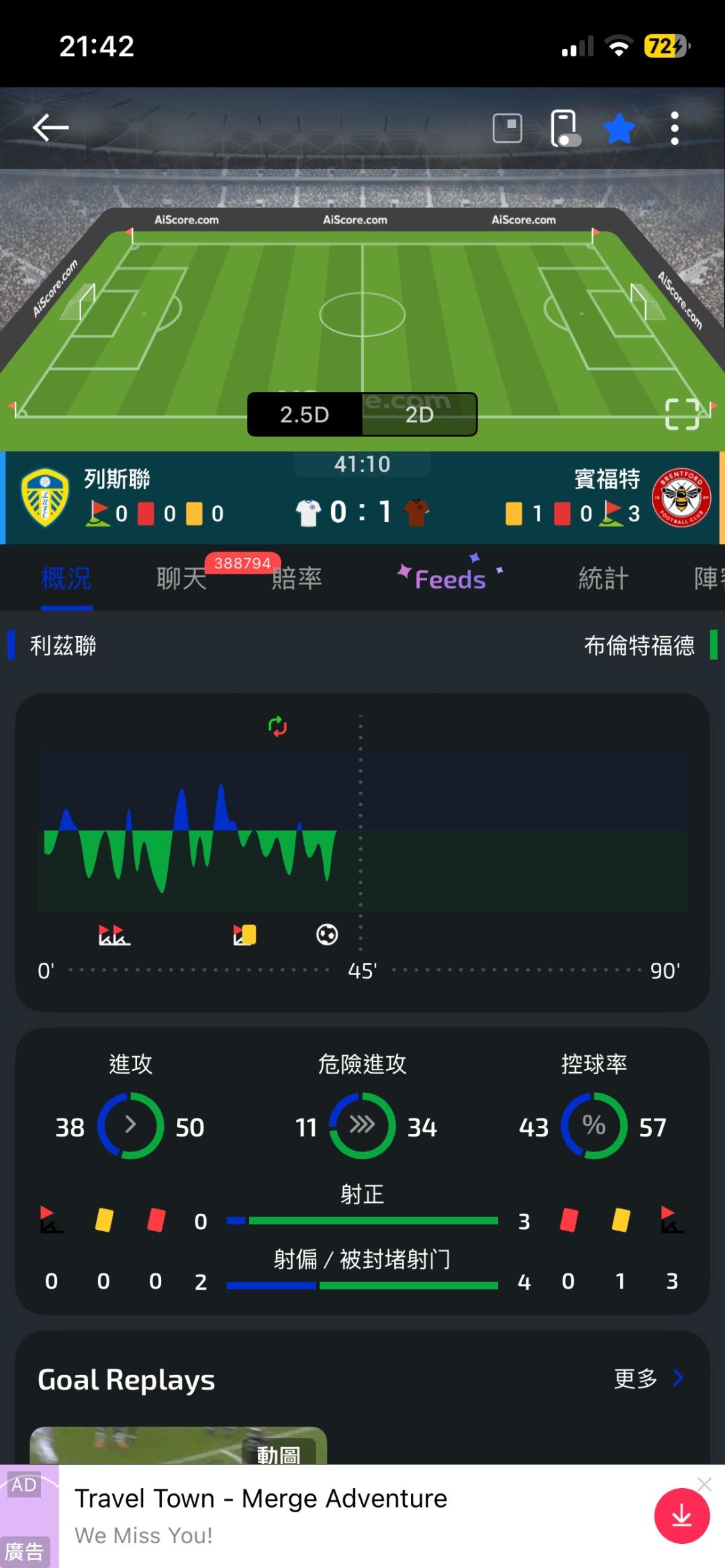Switch pitch view to 2D
Screen dimensions: 725x1568
click(x=420, y=415)
